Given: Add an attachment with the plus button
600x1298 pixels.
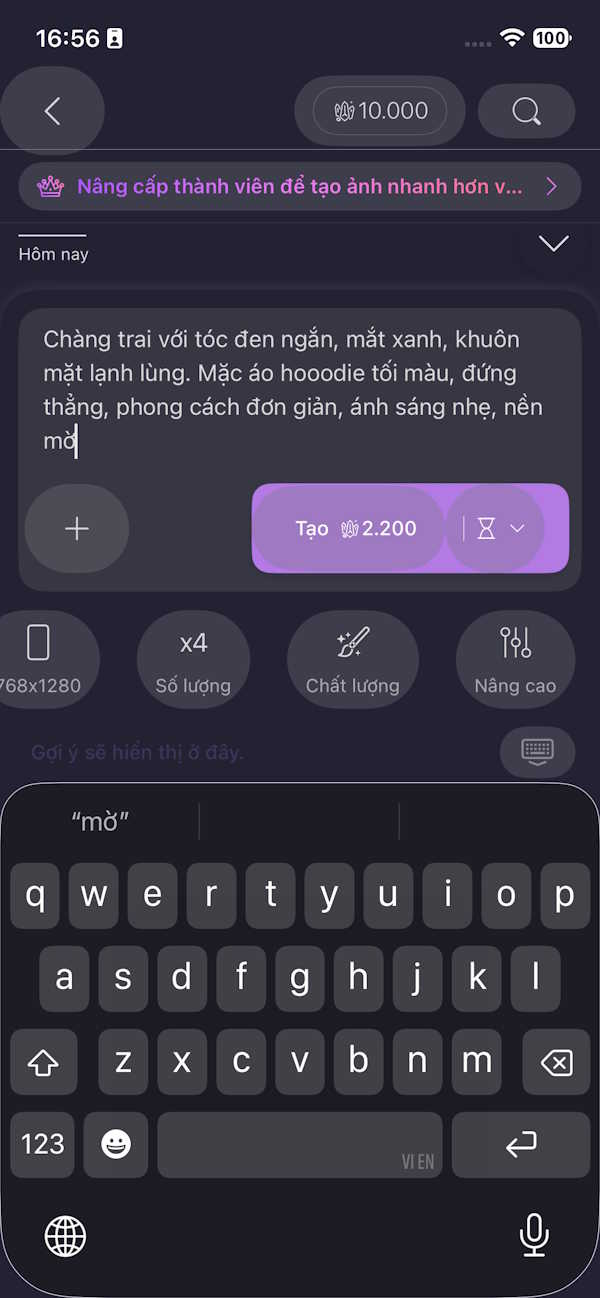Looking at the screenshot, I should pos(77,529).
